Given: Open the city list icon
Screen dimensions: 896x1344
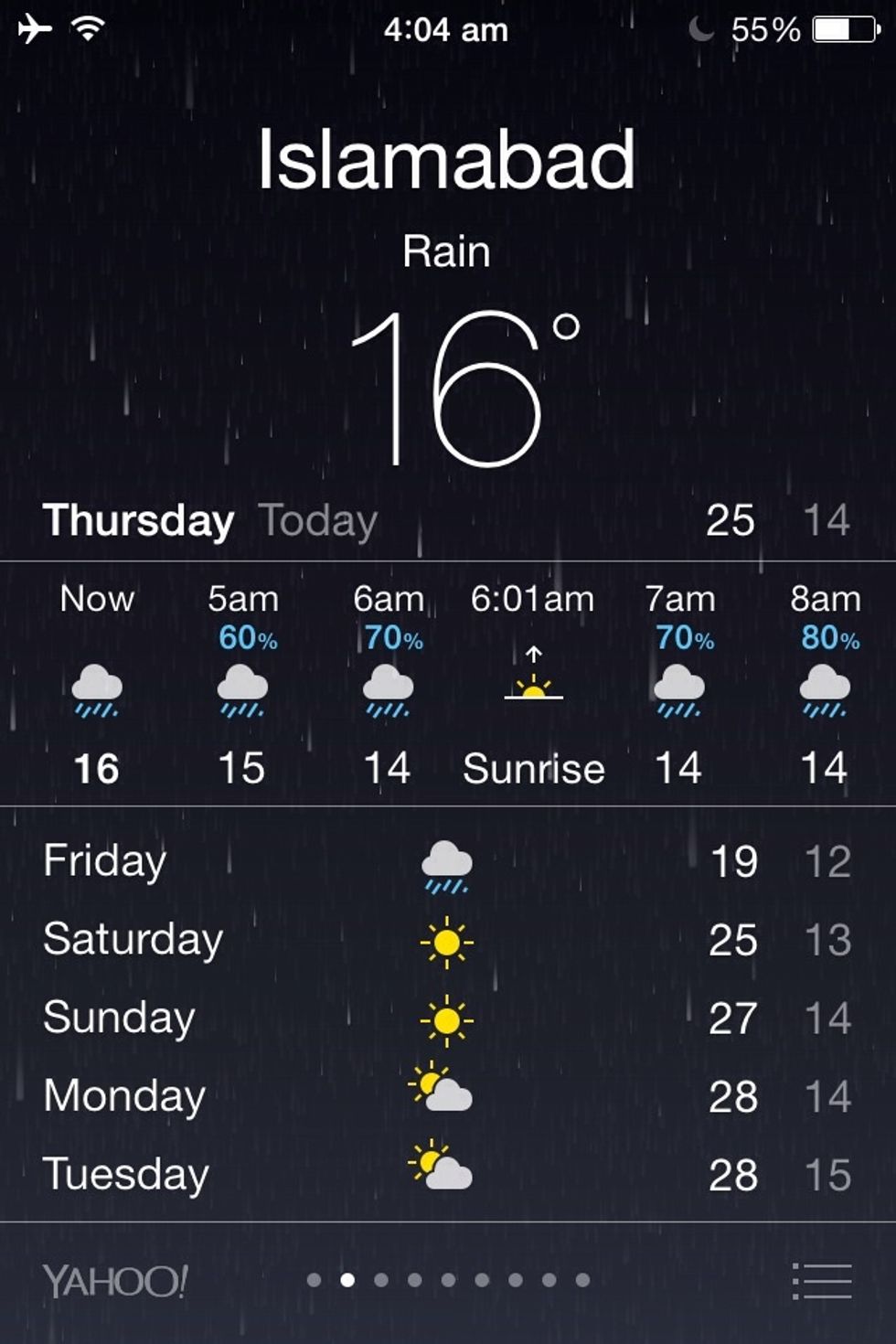Looking at the screenshot, I should coord(822,1280).
